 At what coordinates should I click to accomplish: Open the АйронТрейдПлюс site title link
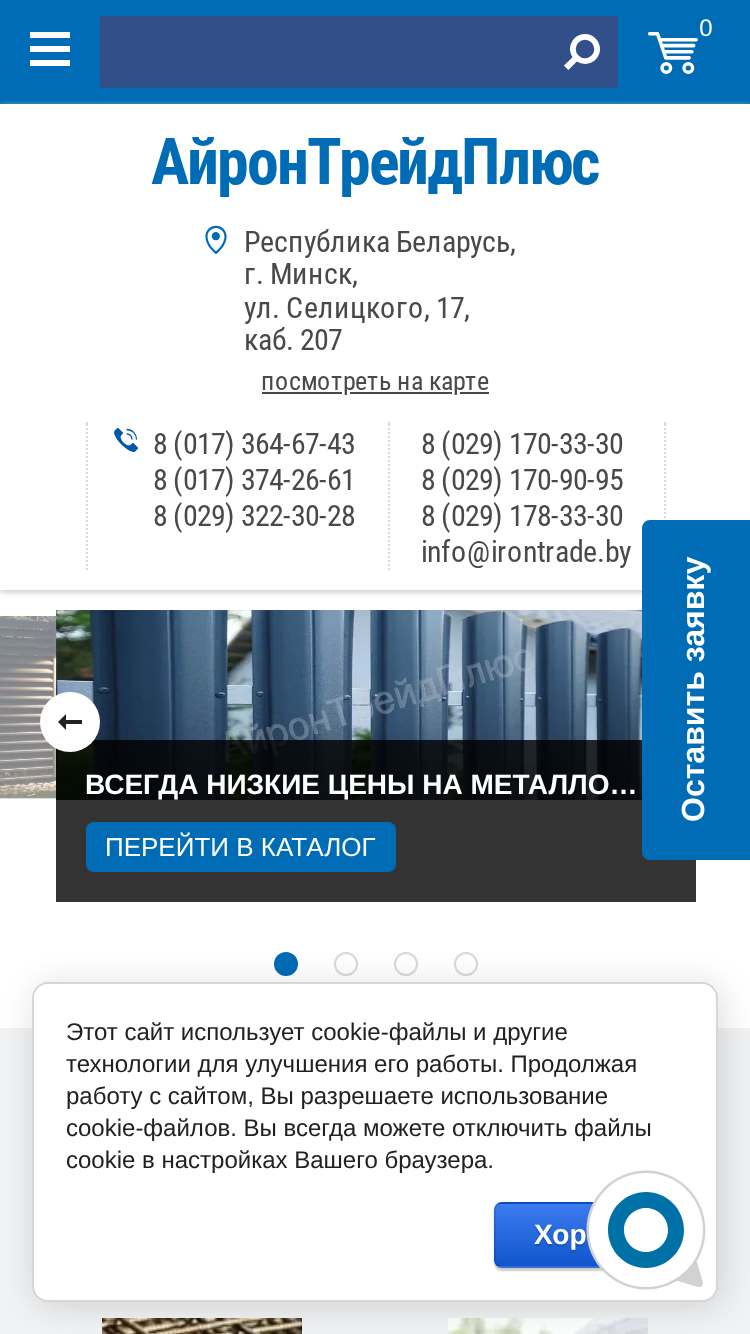(x=375, y=164)
